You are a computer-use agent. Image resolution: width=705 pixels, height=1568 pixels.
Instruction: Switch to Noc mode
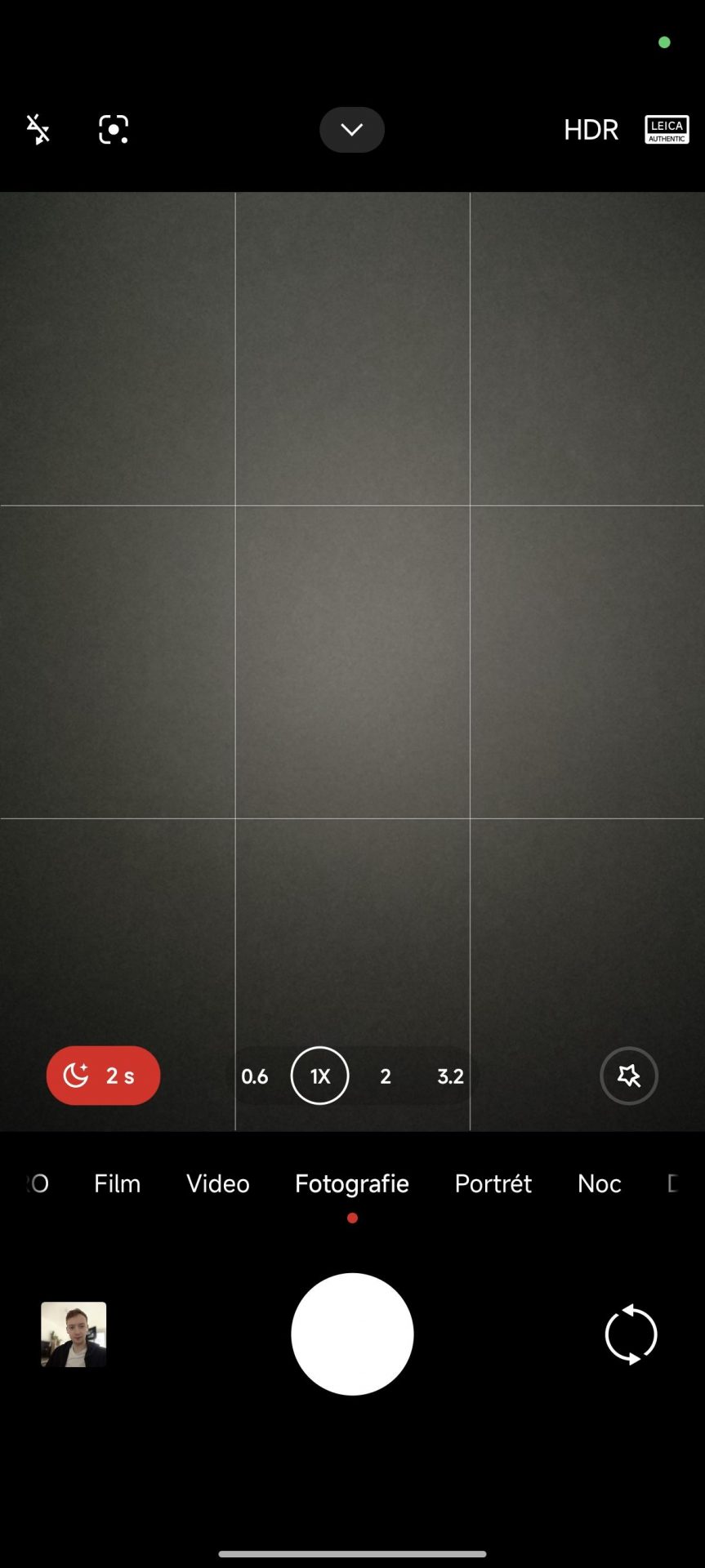point(599,1183)
